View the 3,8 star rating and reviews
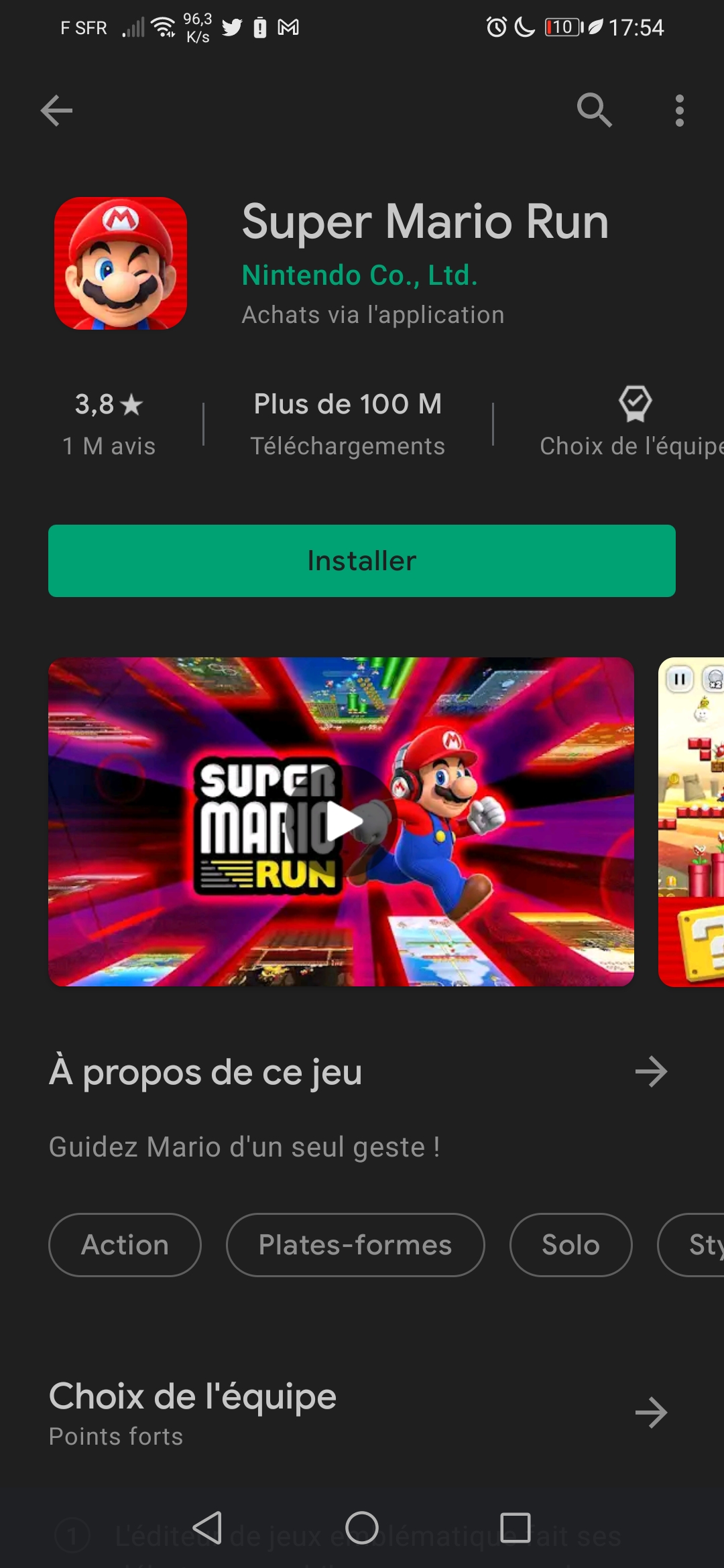Image resolution: width=724 pixels, height=1568 pixels. point(109,423)
